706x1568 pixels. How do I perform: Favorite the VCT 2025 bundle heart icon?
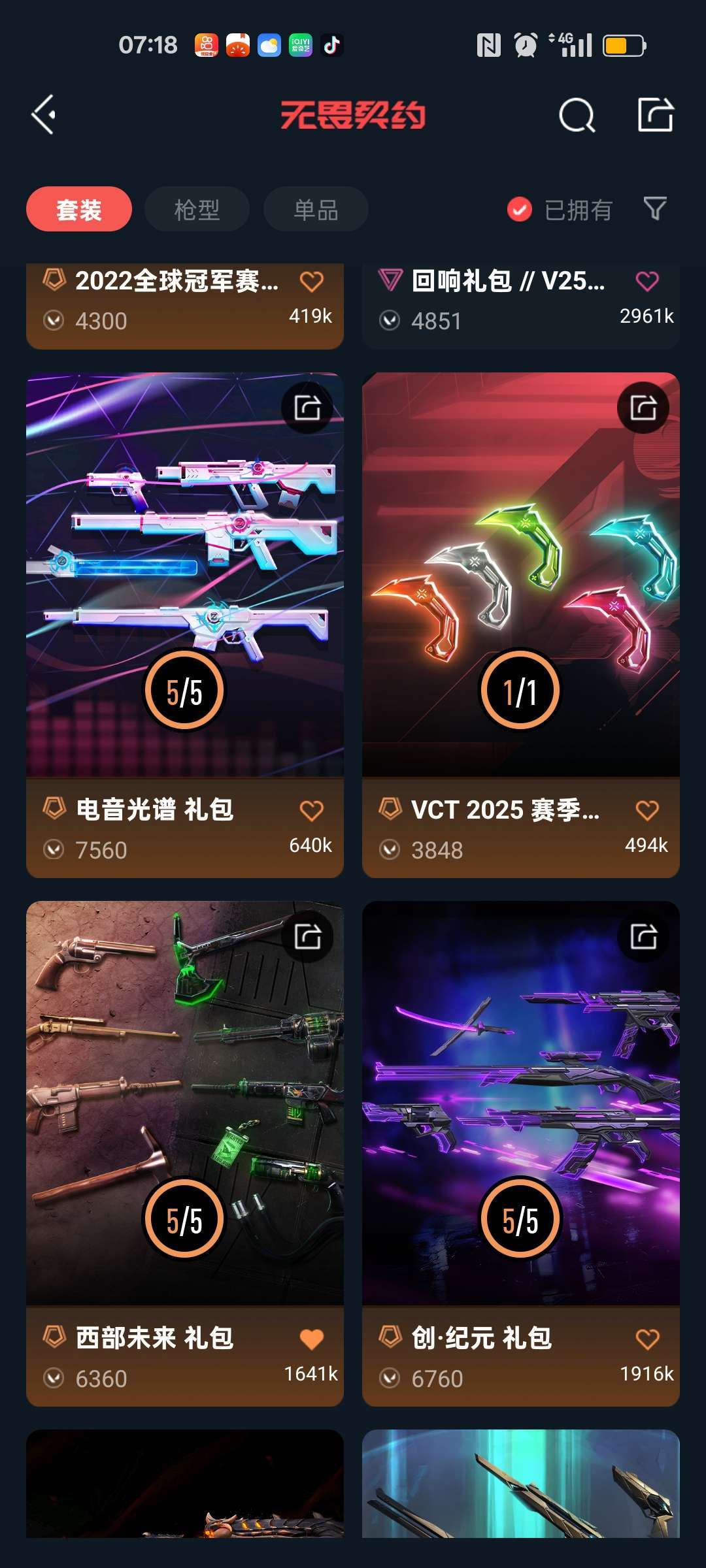(x=647, y=809)
